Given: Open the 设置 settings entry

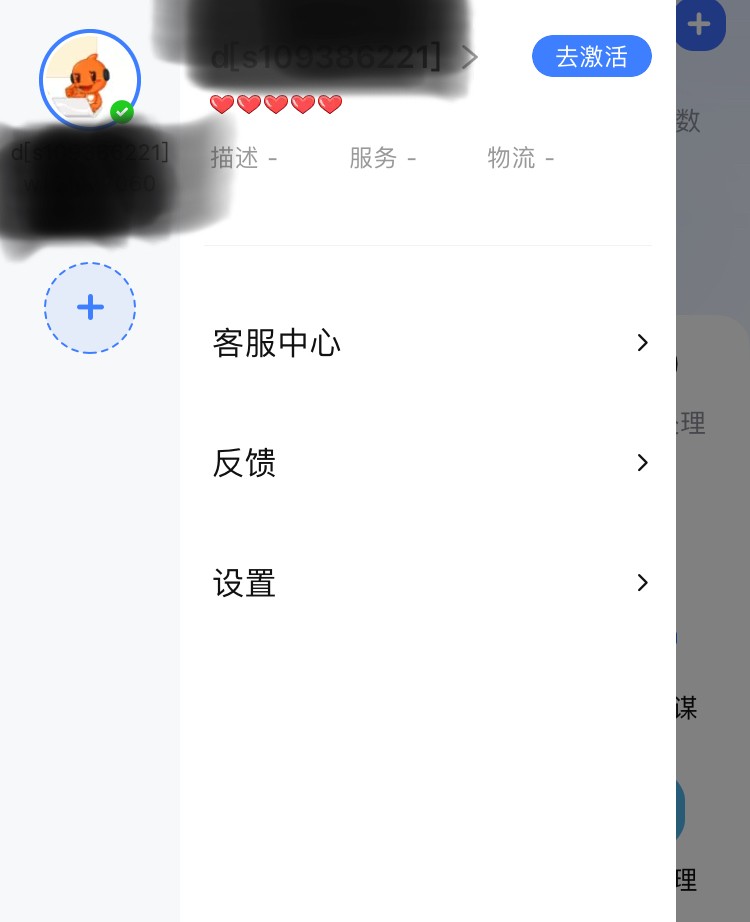Looking at the screenshot, I should point(244,583).
